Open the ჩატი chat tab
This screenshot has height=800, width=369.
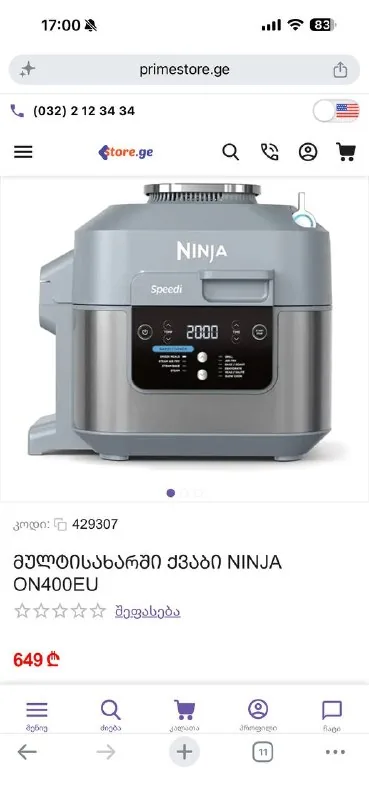[332, 715]
